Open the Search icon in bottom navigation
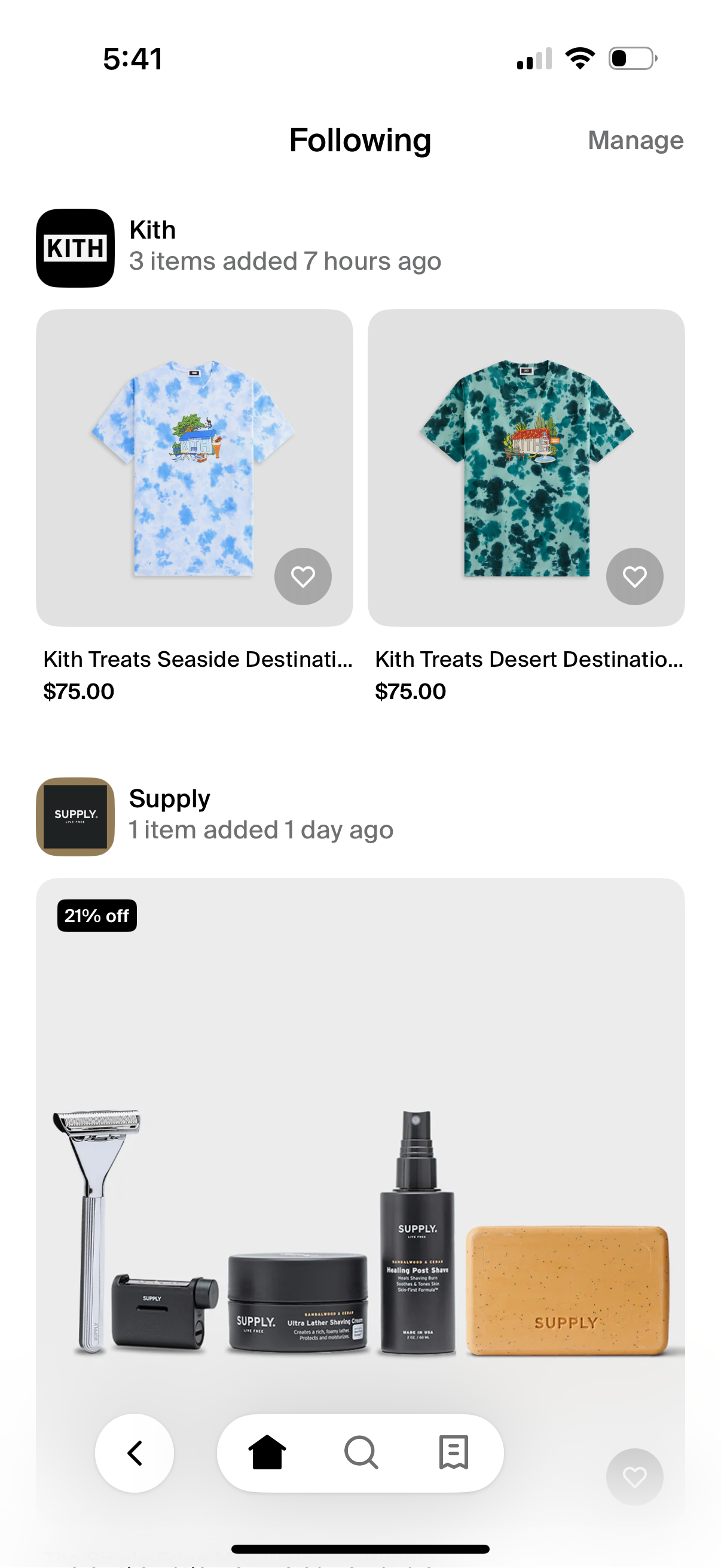 (x=360, y=1453)
